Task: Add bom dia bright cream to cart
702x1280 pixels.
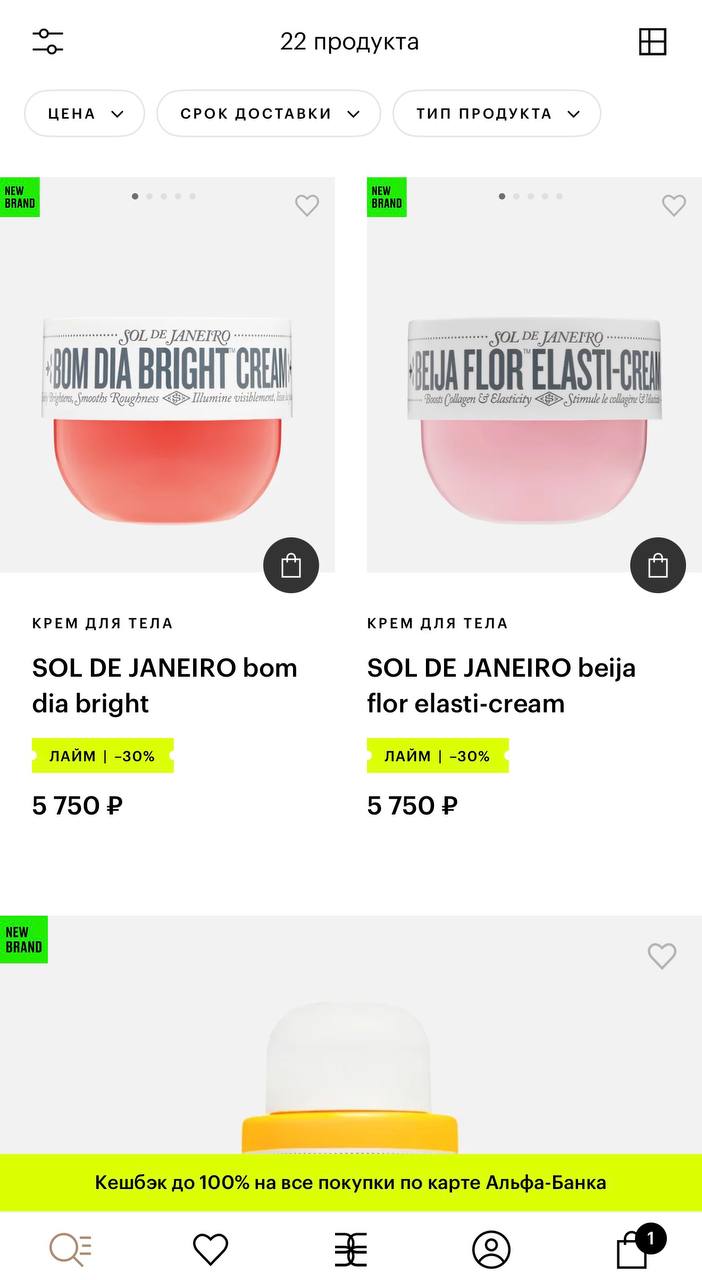Action: (x=291, y=566)
